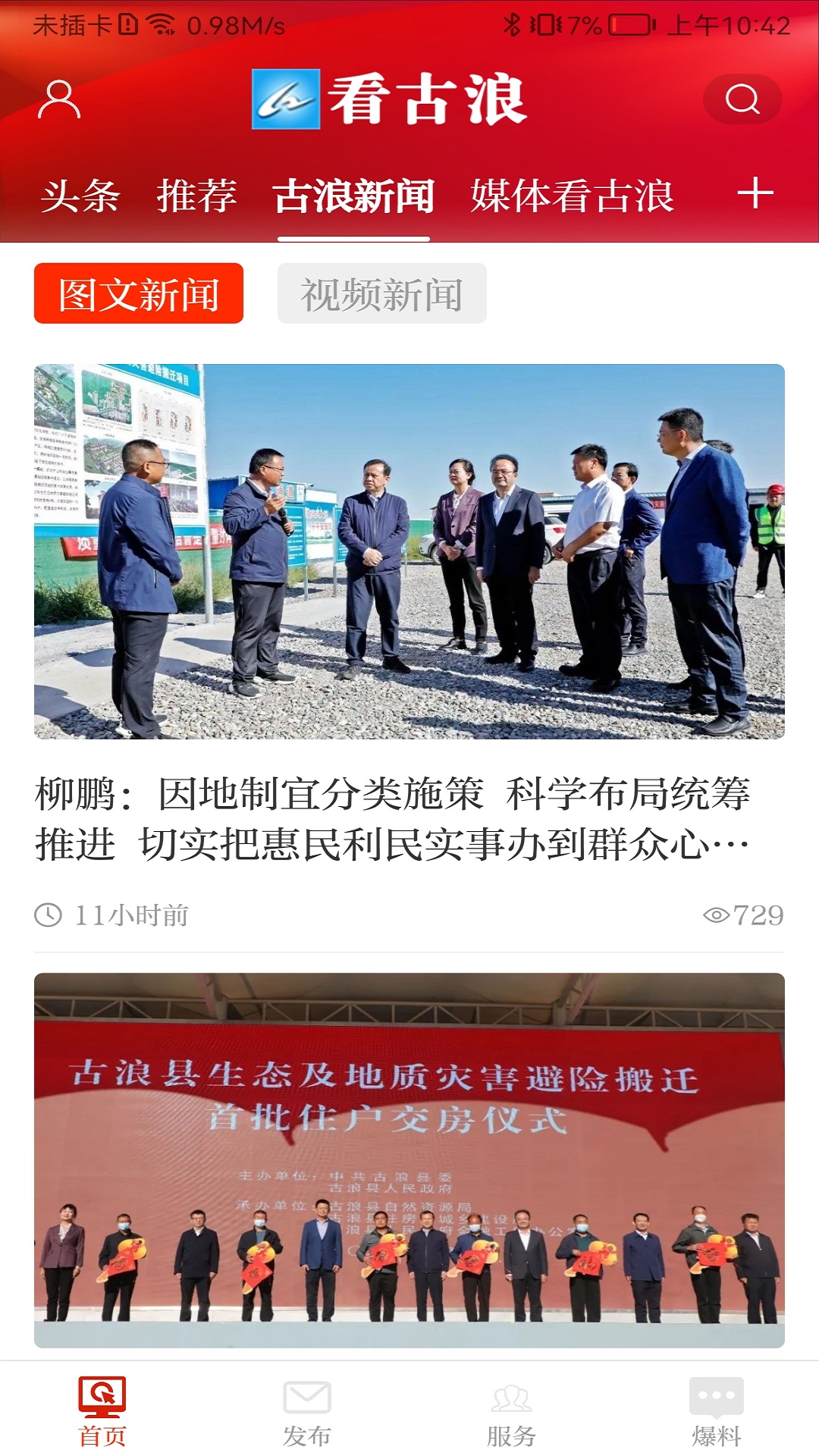
Task: Select the 图文新闻 filter
Action: [139, 293]
